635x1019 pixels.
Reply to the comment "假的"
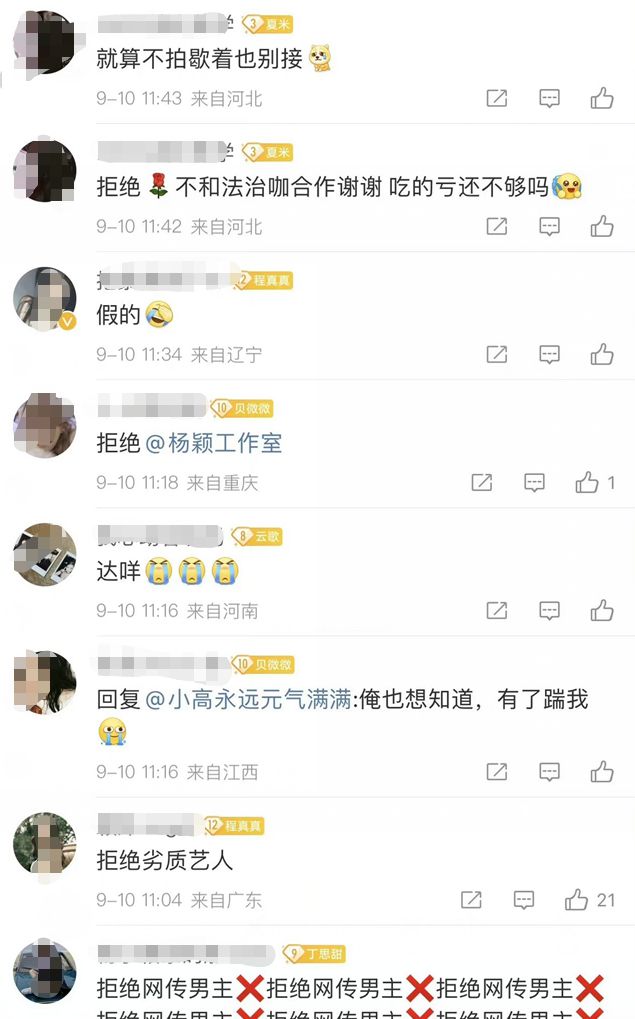[549, 354]
